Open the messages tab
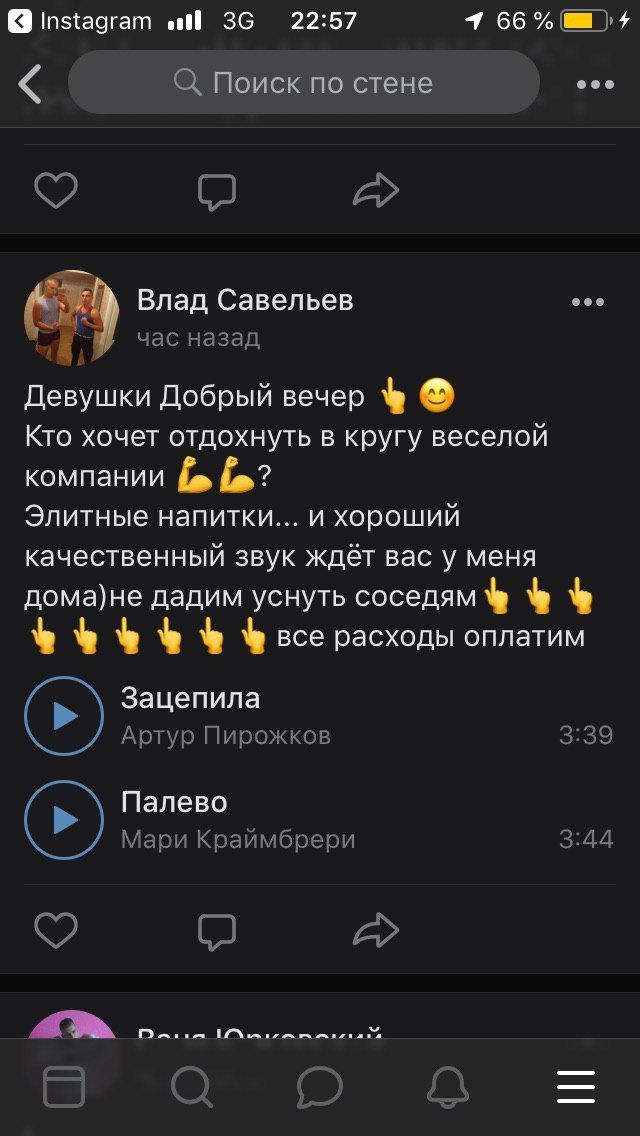This screenshot has width=640, height=1136. (x=320, y=1087)
